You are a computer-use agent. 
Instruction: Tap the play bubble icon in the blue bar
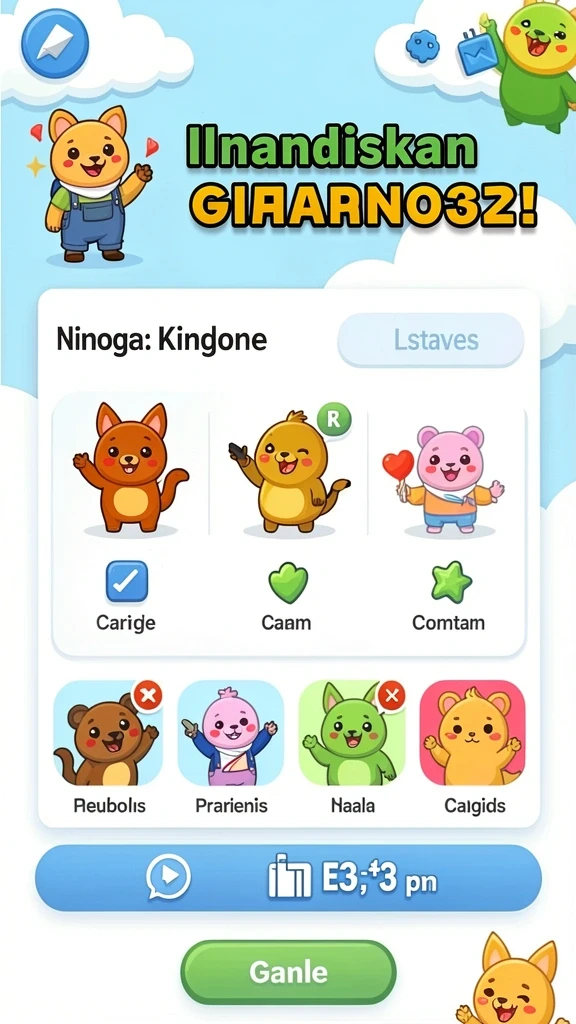coord(168,877)
